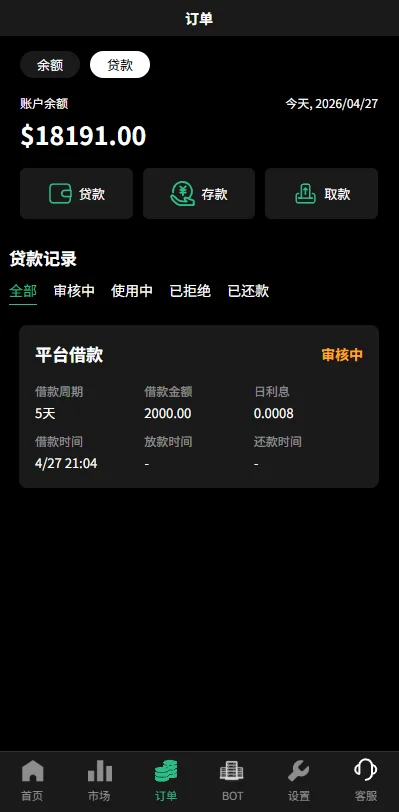
Task: Contact 客服 customer service
Action: [365, 781]
